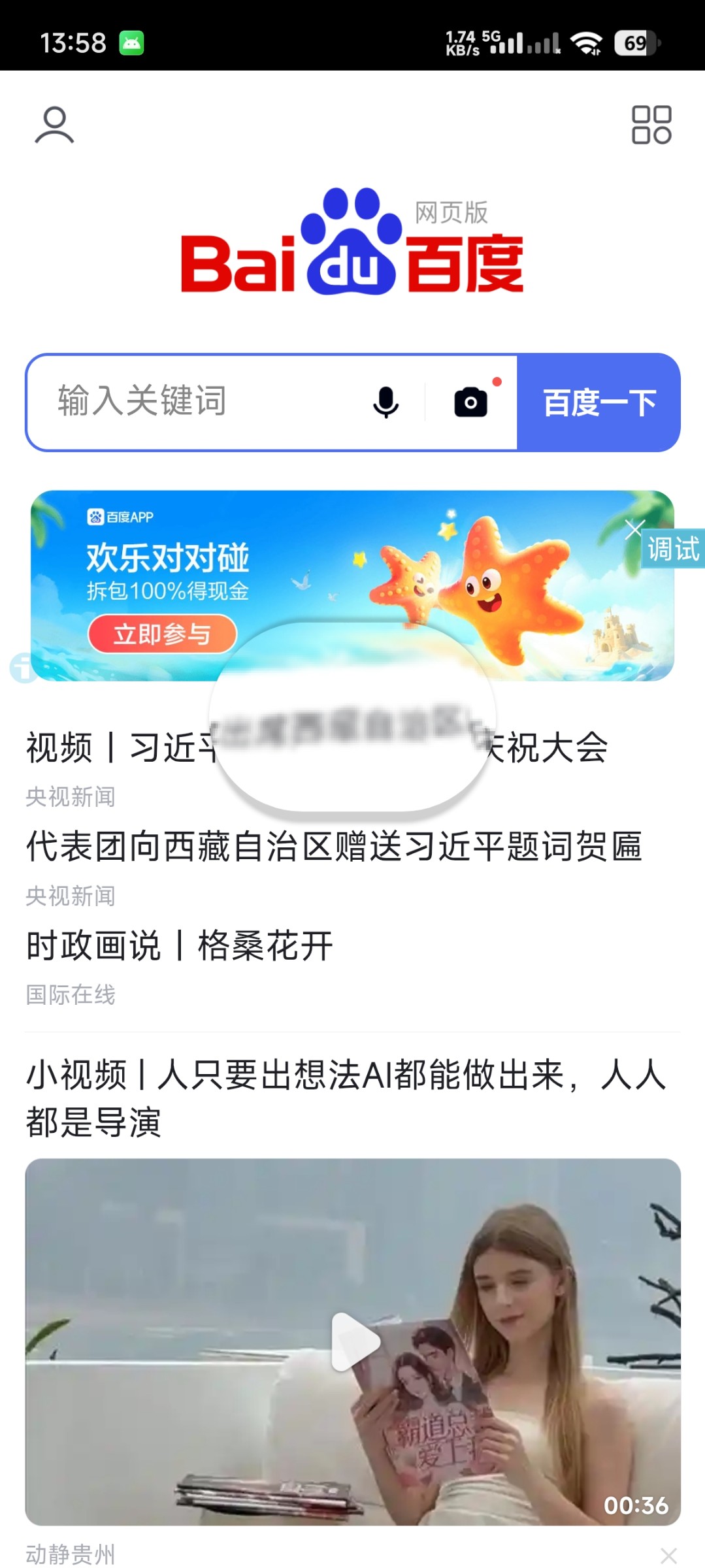
Task: Open the four-square grid menu
Action: (x=651, y=125)
